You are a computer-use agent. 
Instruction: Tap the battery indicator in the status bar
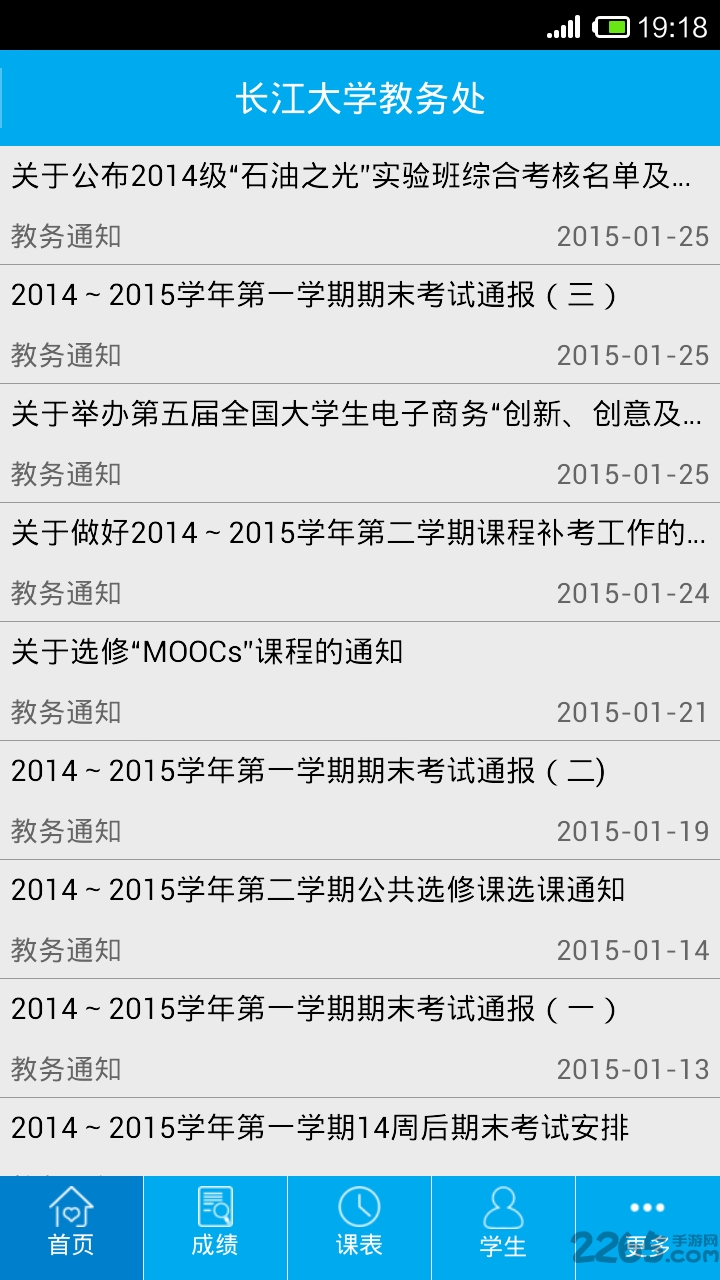(x=611, y=27)
